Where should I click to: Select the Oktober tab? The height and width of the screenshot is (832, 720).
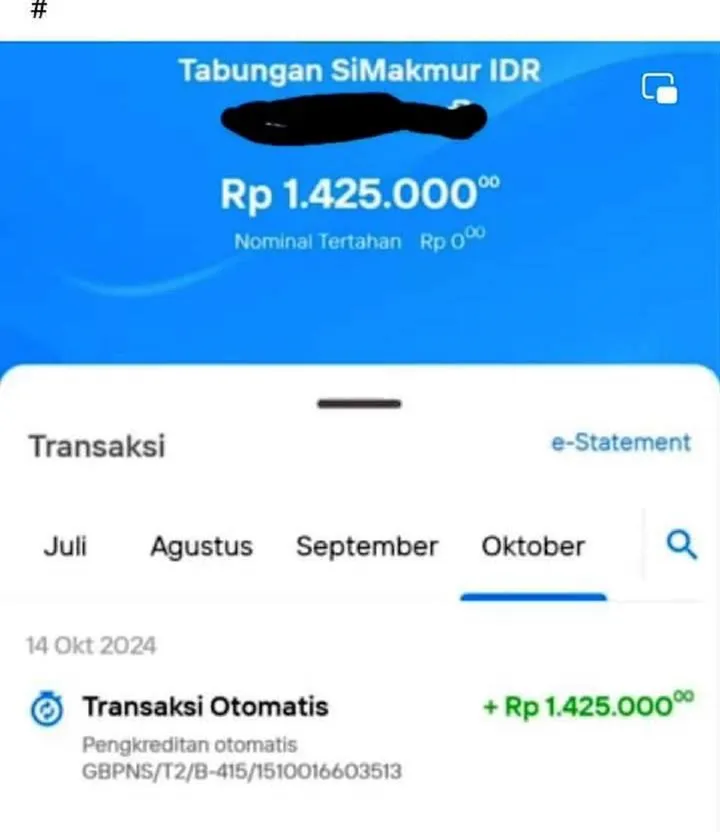[533, 547]
